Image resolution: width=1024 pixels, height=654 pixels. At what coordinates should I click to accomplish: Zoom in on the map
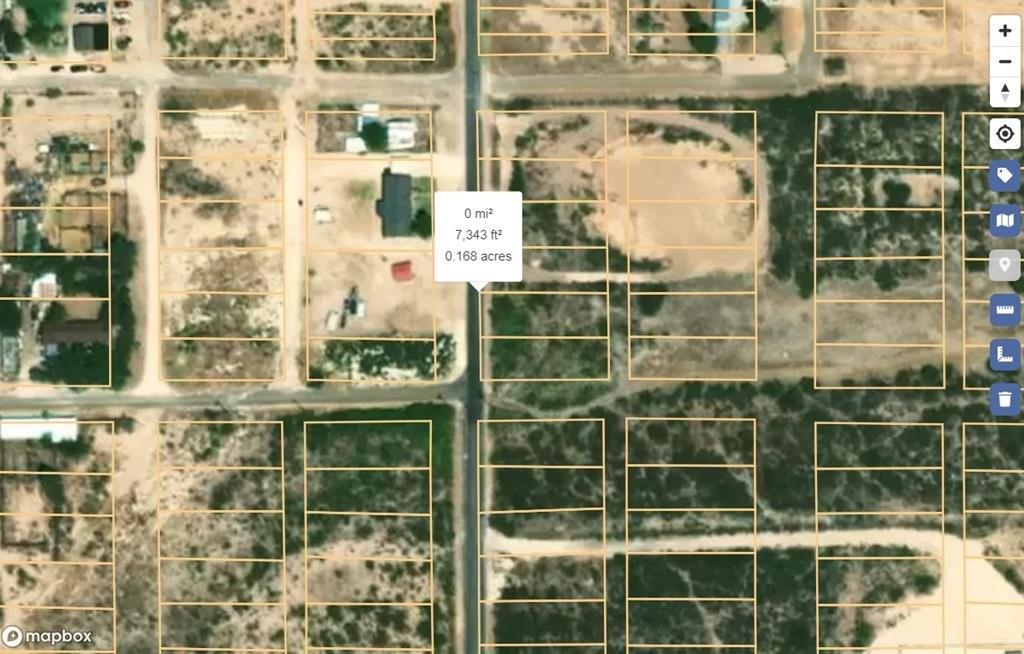coord(1005,31)
